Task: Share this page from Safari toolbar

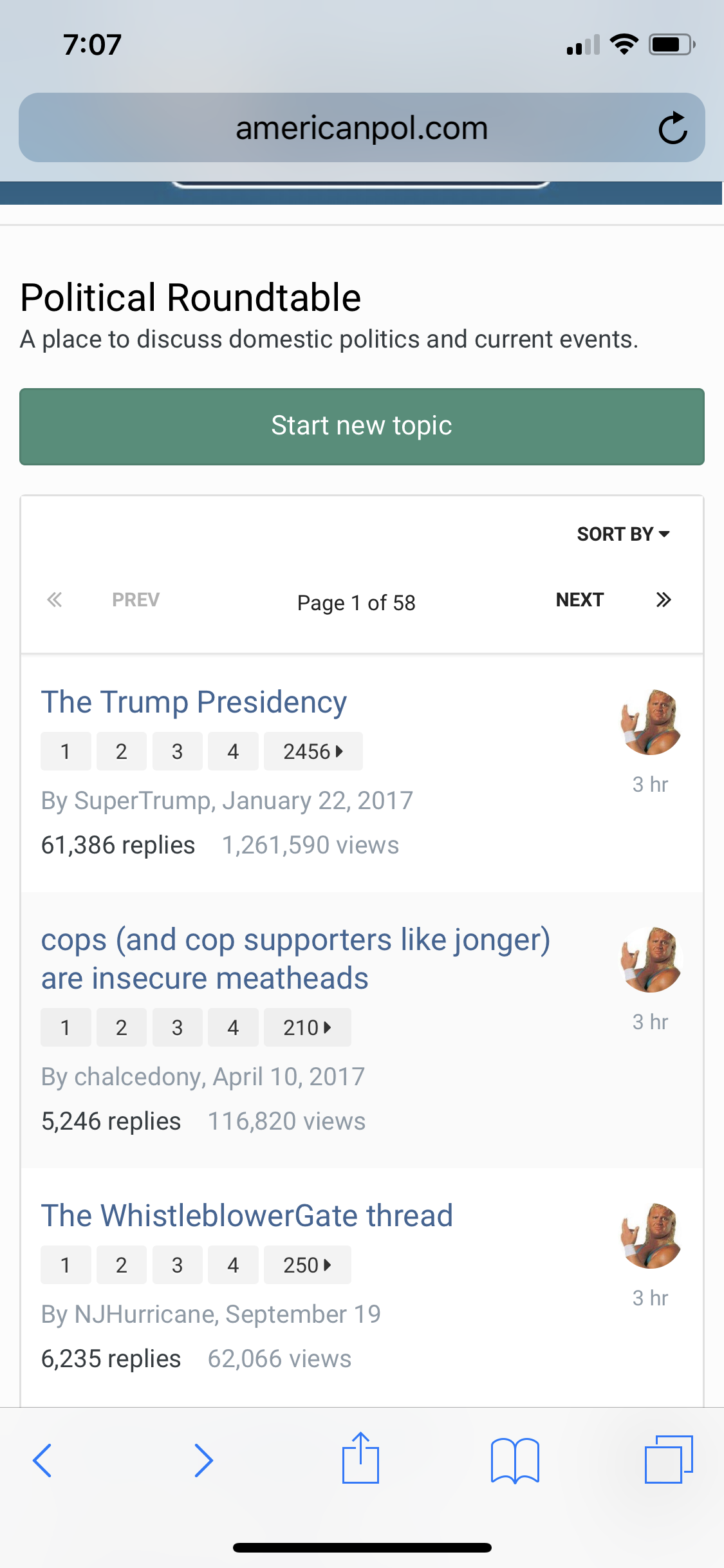Action: click(x=360, y=1458)
